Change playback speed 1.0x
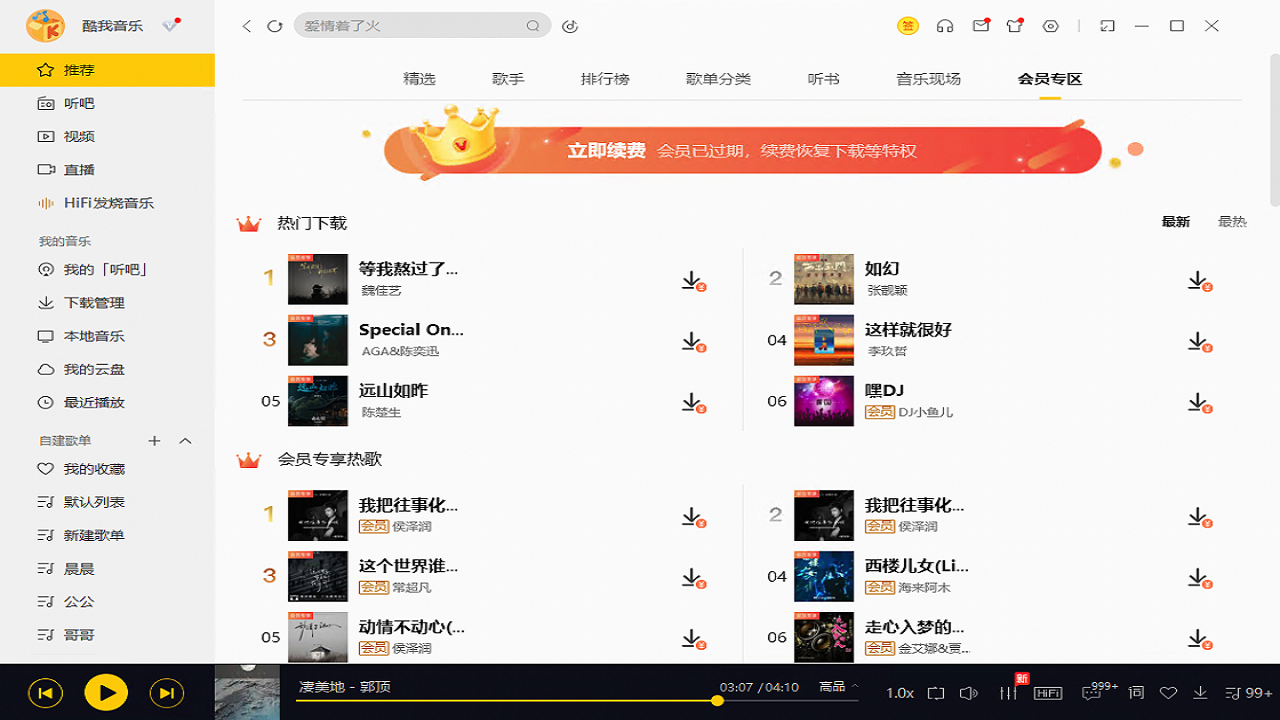1280x720 pixels. click(900, 693)
